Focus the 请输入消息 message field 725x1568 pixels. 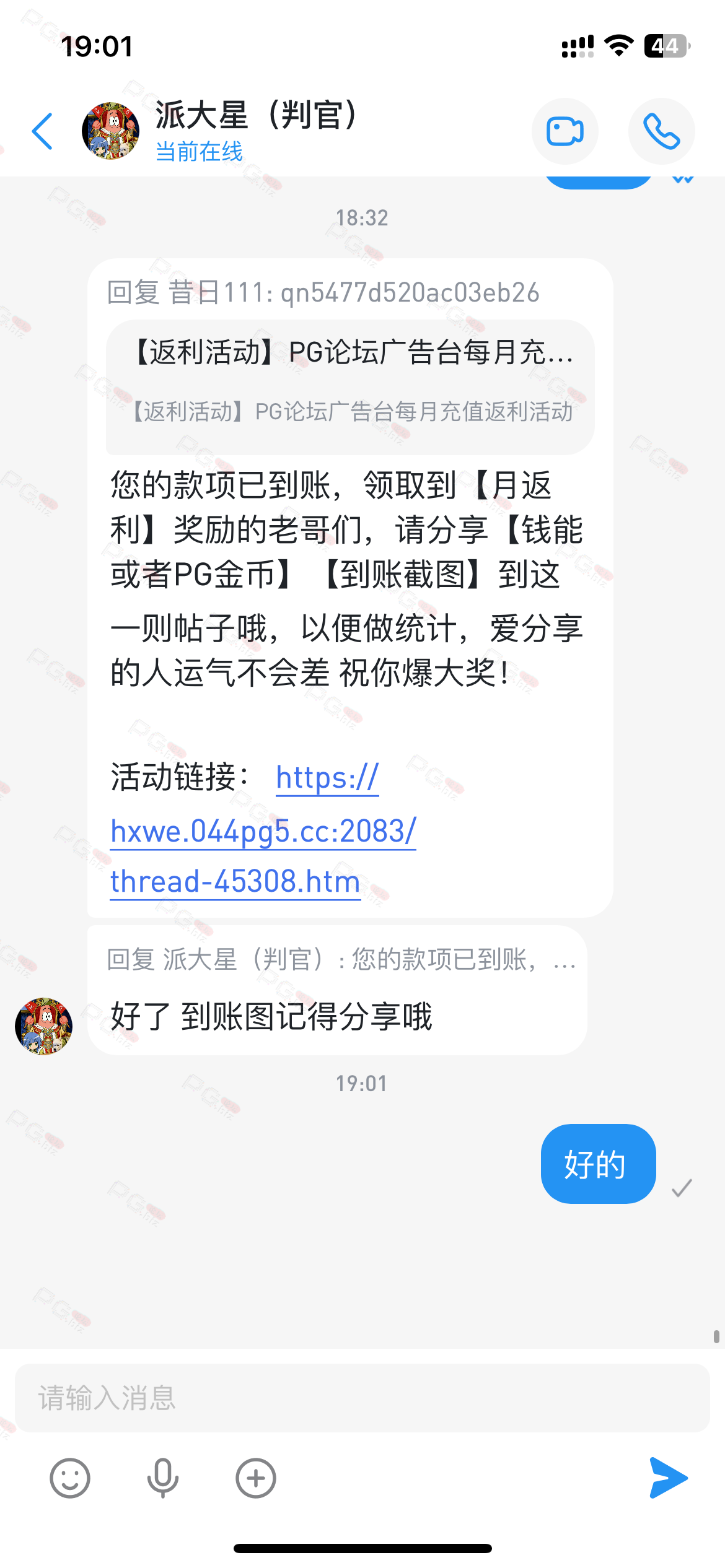click(362, 1398)
